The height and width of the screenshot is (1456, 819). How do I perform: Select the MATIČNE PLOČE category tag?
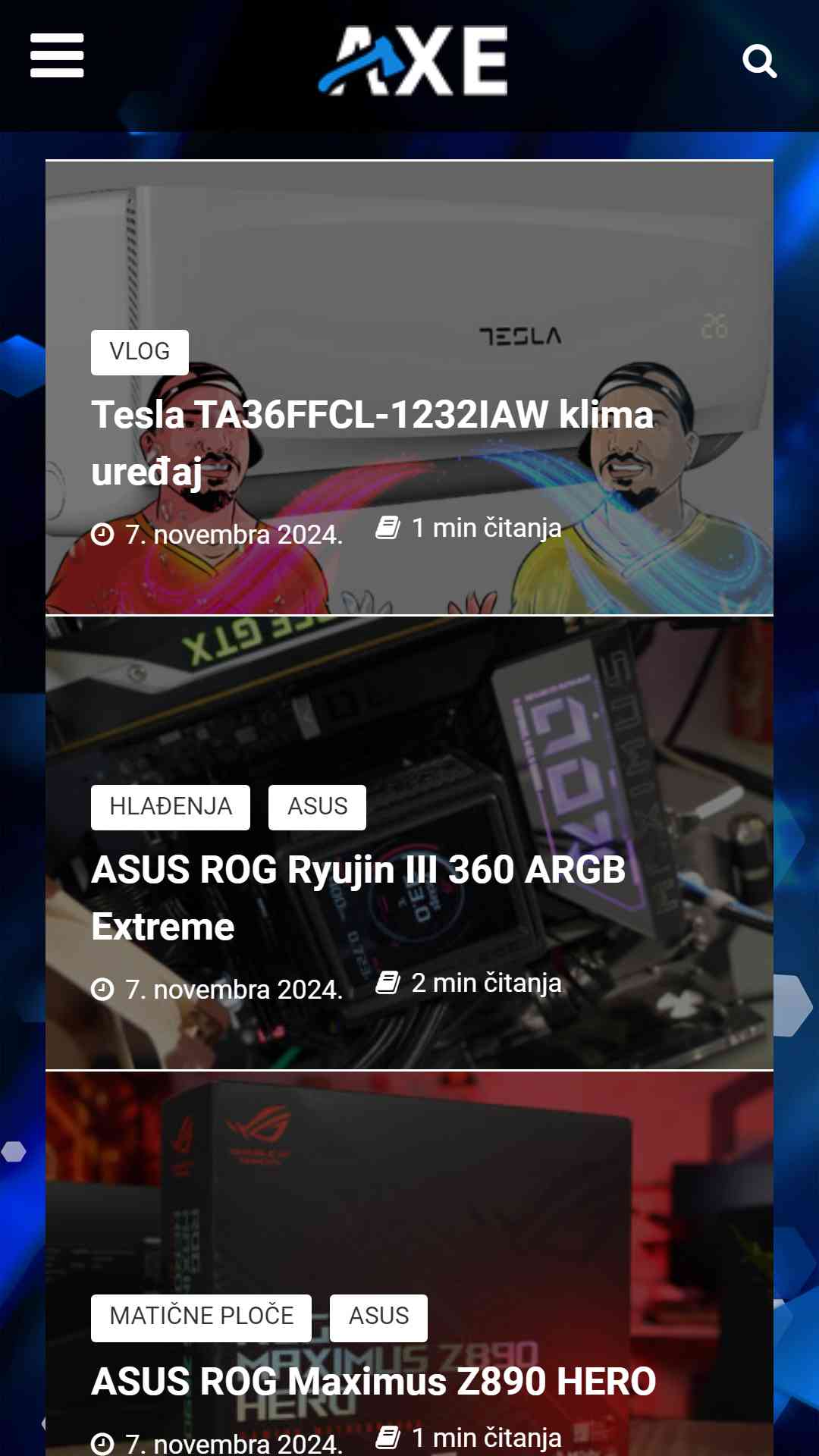201,1317
